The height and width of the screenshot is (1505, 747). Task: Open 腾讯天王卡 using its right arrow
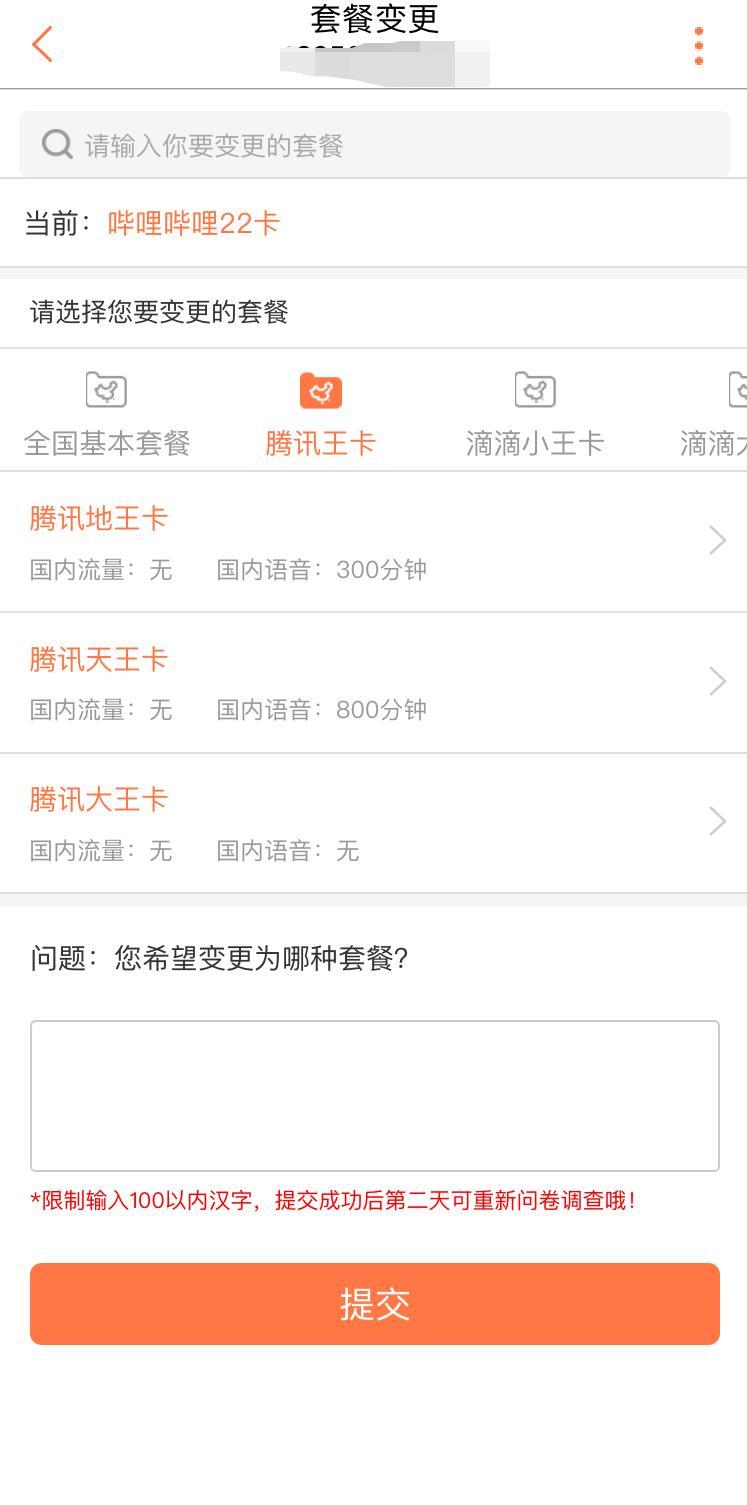click(716, 681)
